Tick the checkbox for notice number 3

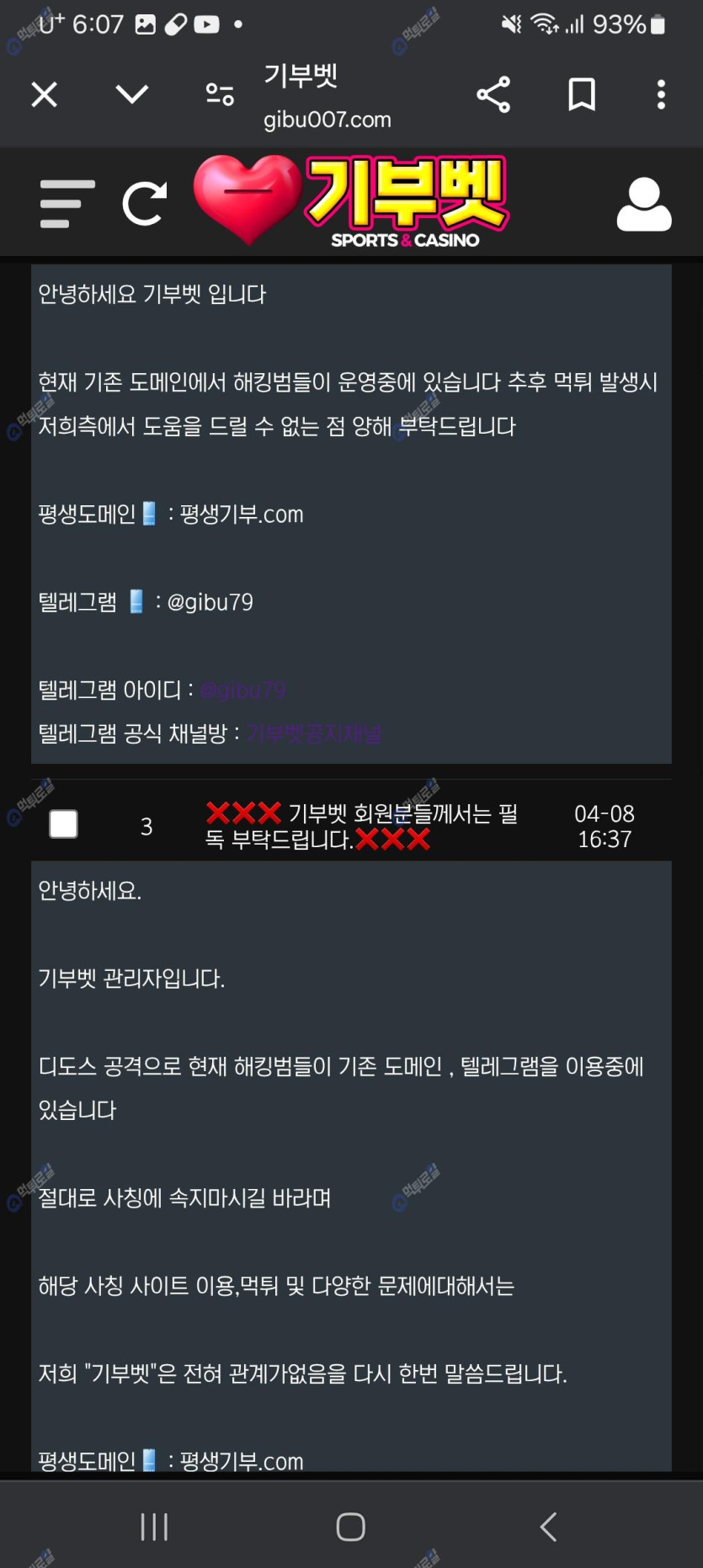[64, 824]
